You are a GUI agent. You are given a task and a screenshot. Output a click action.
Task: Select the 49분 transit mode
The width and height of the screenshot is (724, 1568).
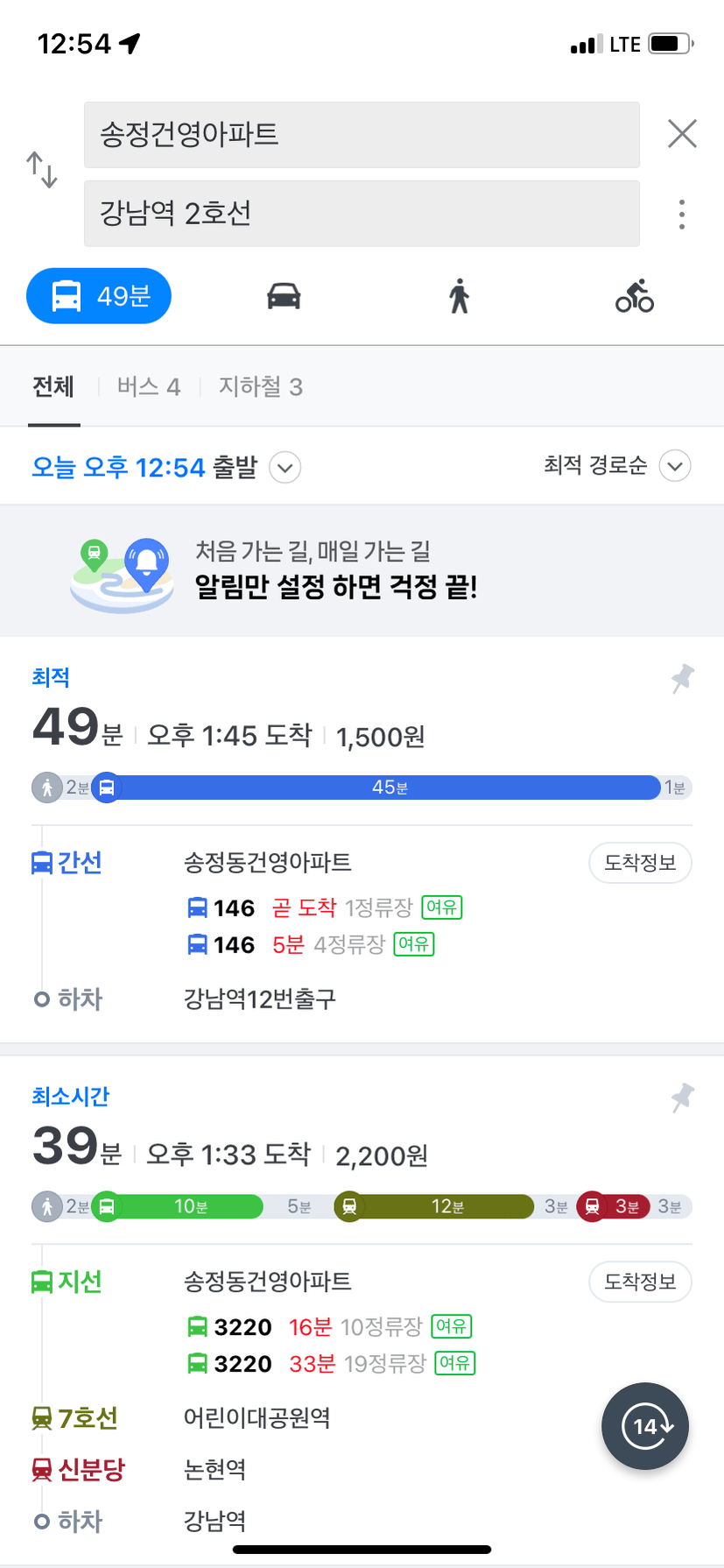(x=99, y=296)
